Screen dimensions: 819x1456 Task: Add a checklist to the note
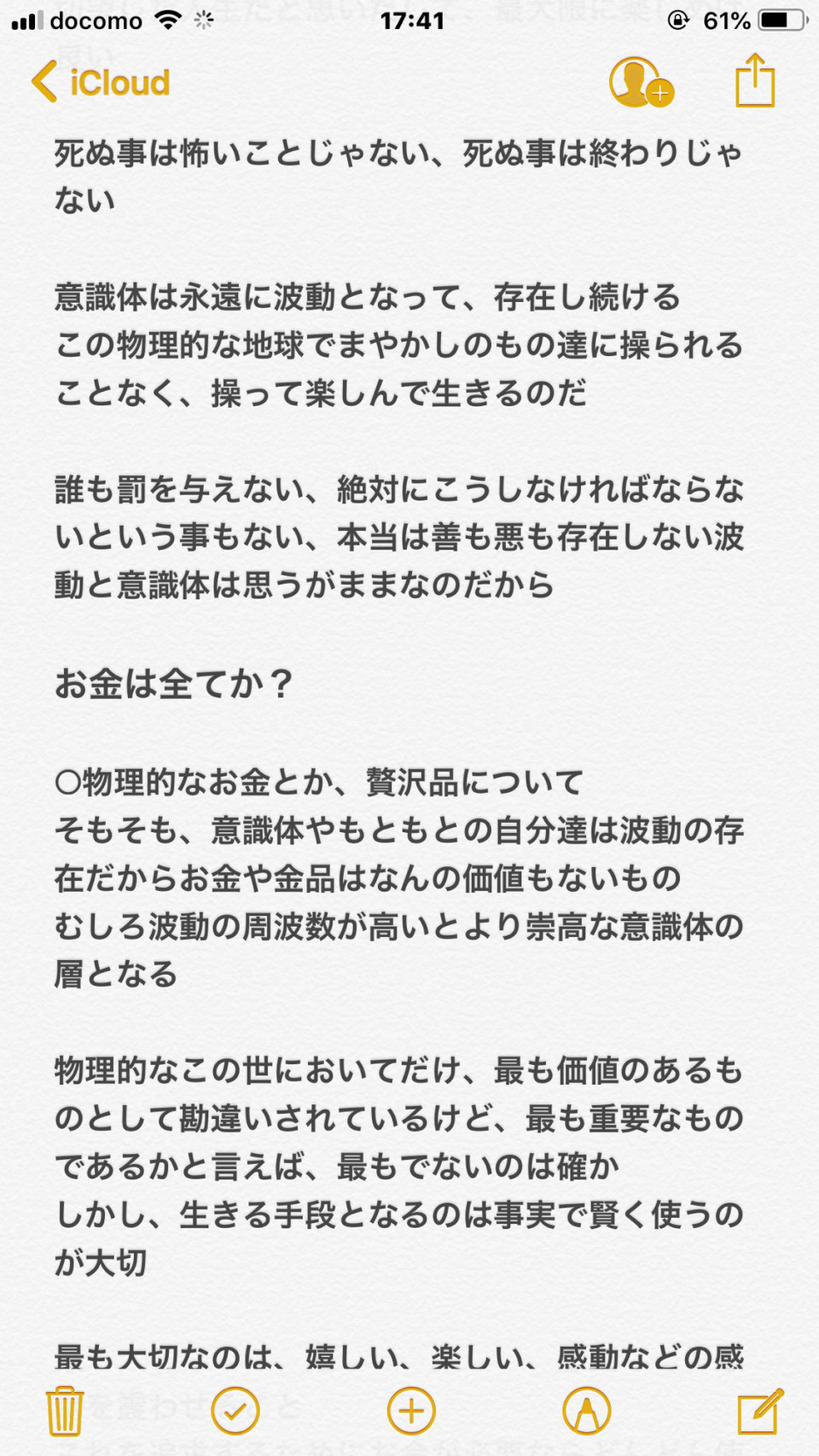point(235,1411)
